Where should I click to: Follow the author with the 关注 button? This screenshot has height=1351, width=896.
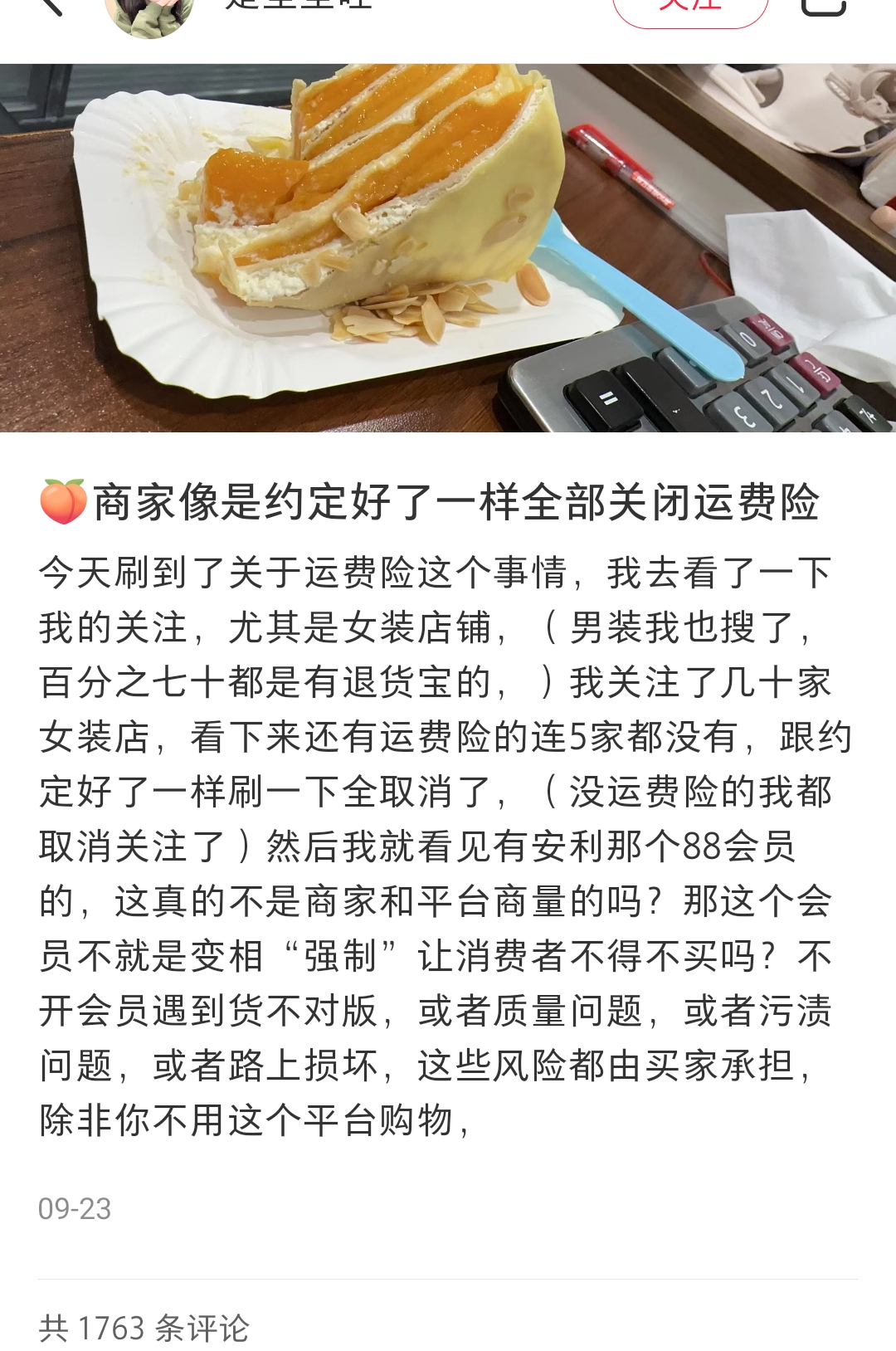[x=690, y=7]
